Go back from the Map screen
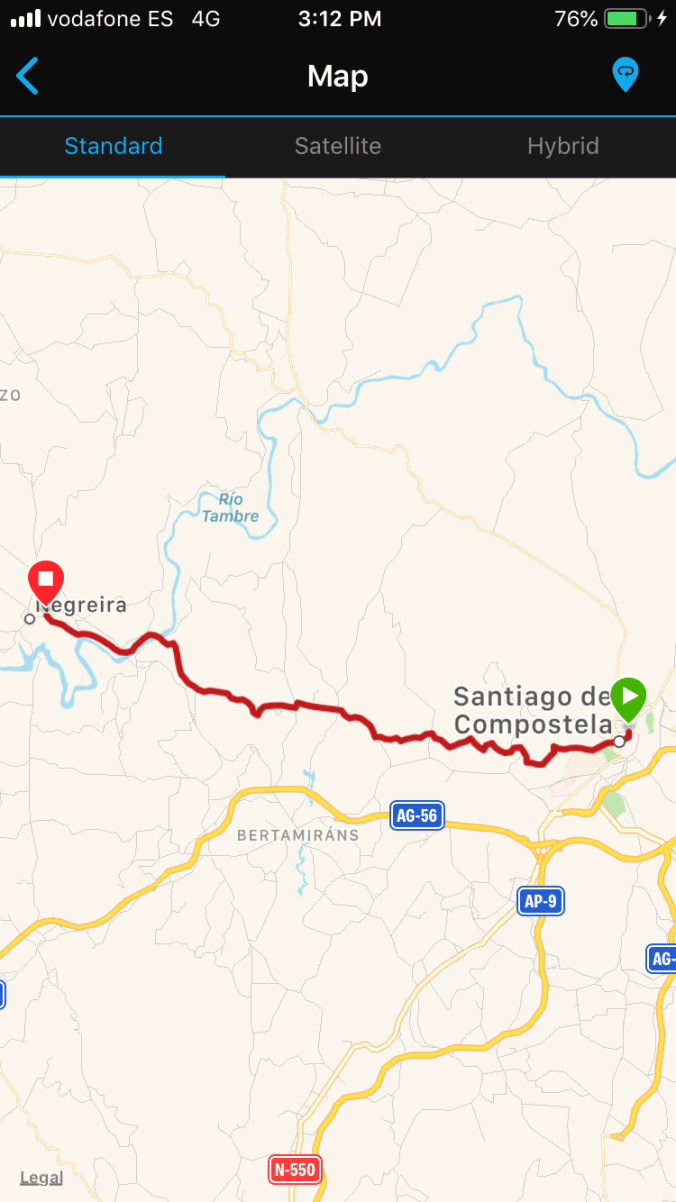 tap(28, 76)
